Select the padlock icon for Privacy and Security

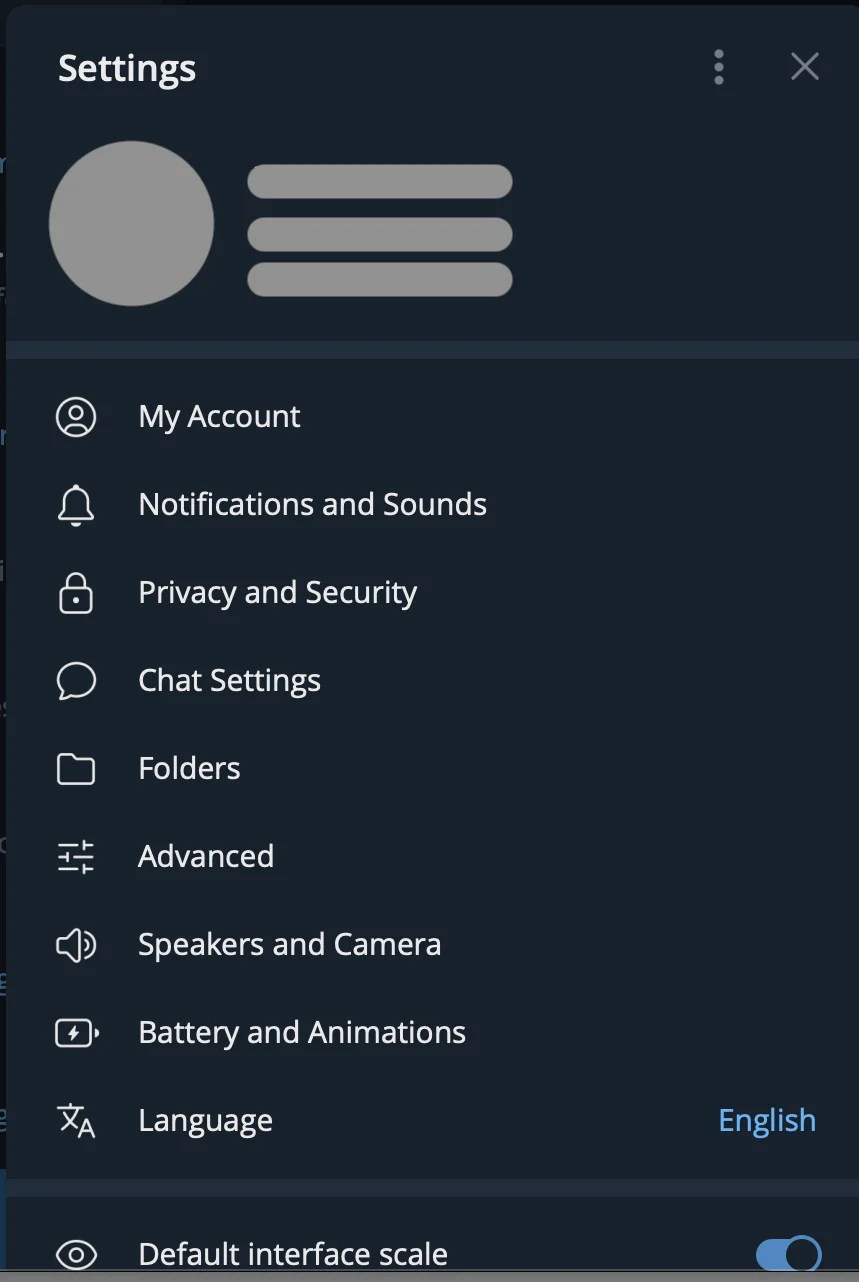75,592
